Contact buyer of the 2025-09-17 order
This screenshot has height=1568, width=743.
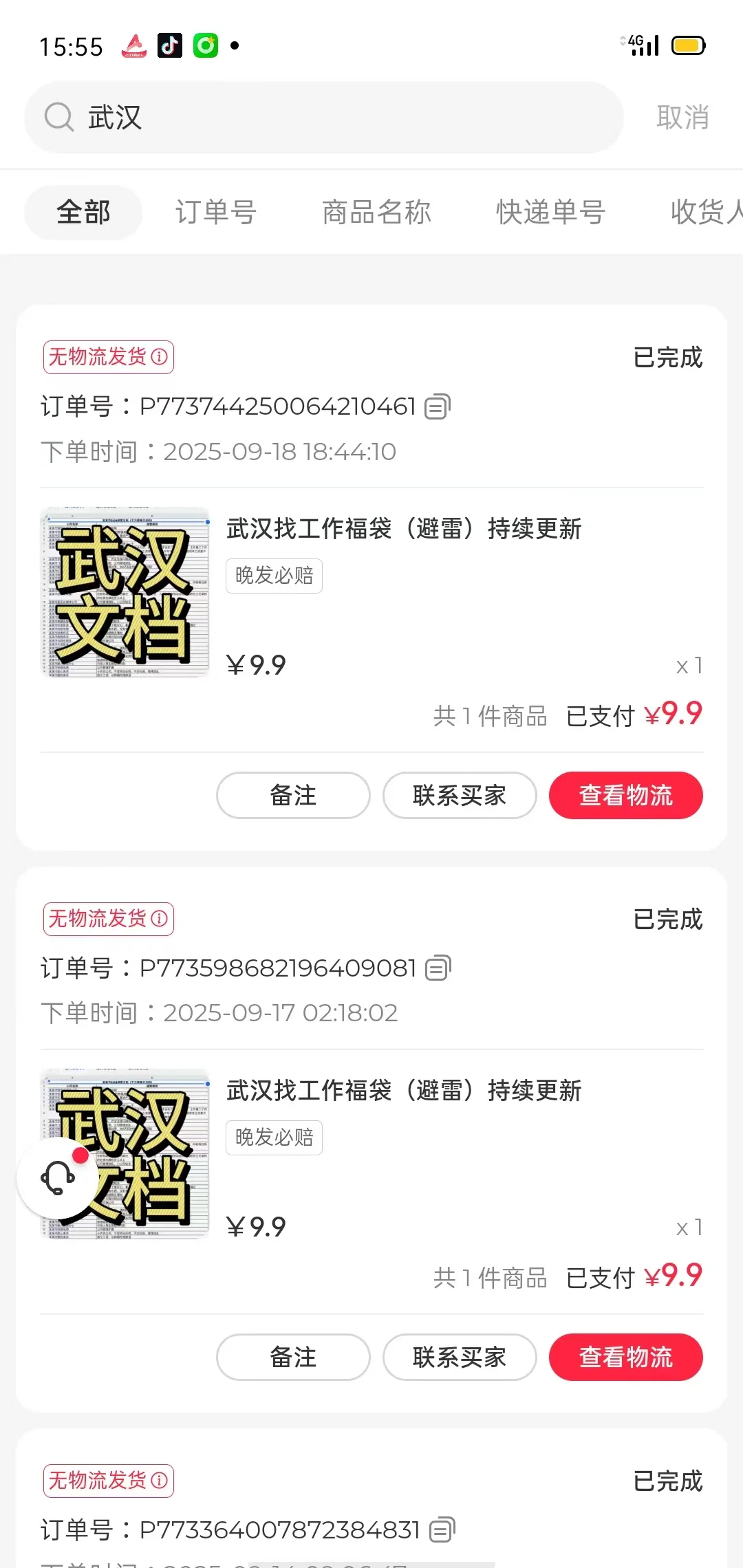click(460, 1358)
